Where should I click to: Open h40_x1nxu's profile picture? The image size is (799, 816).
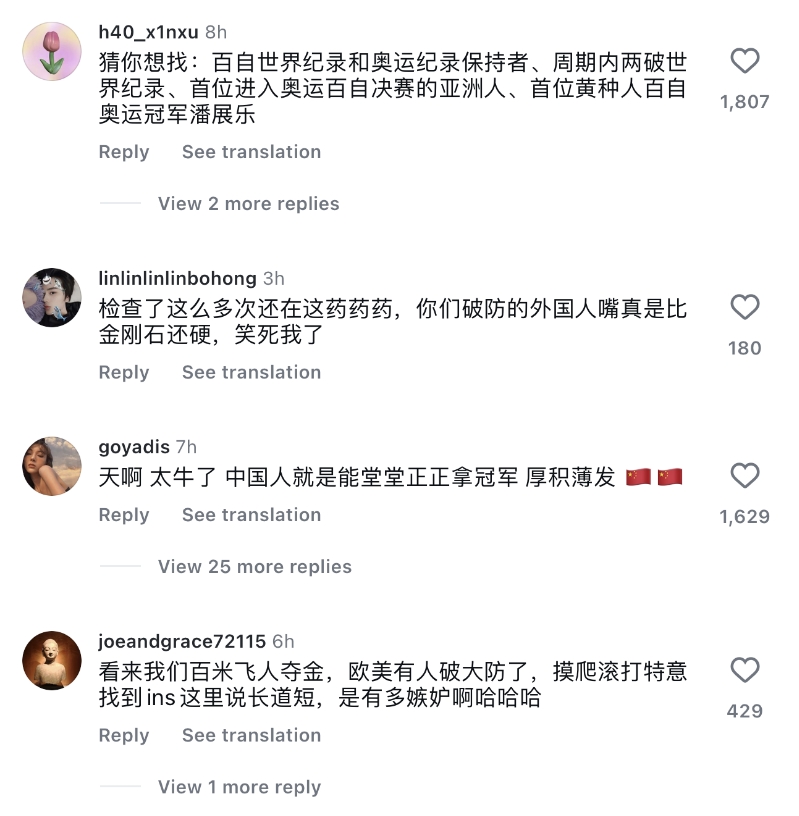[x=52, y=51]
